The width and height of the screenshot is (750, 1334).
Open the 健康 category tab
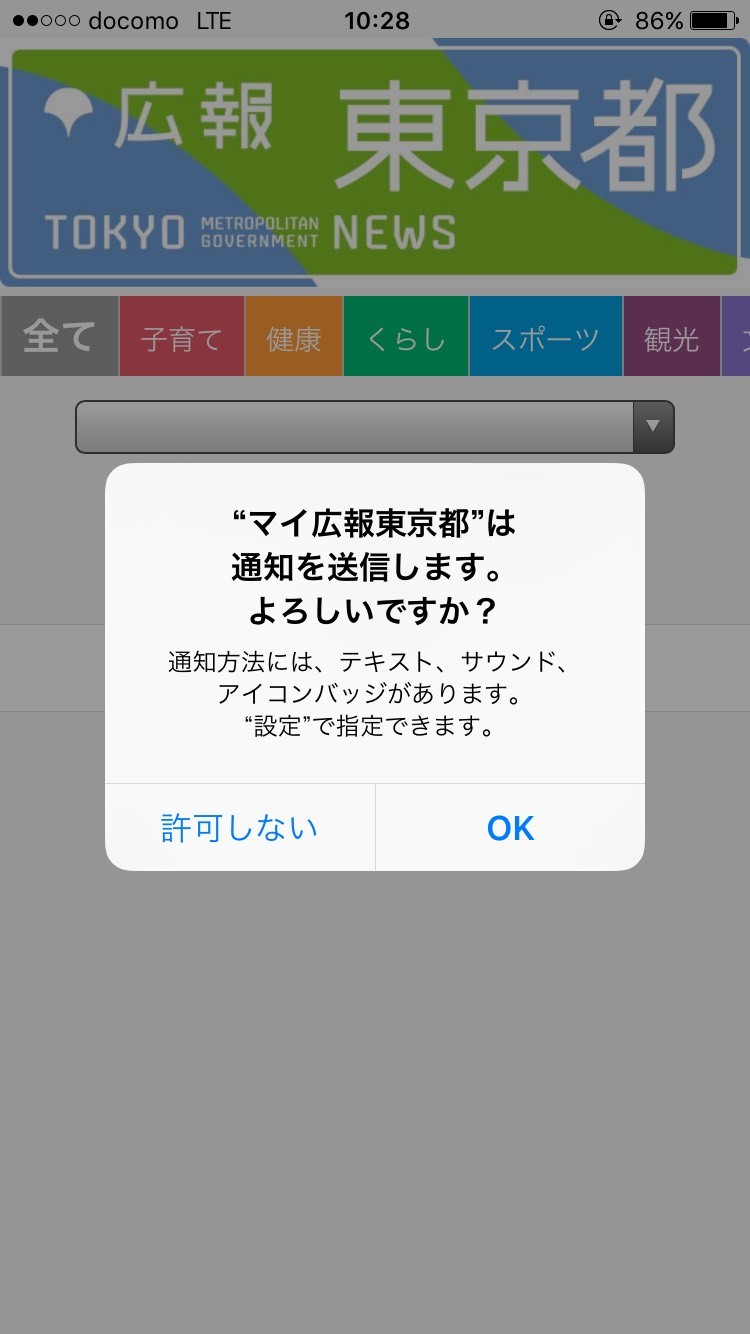point(294,337)
